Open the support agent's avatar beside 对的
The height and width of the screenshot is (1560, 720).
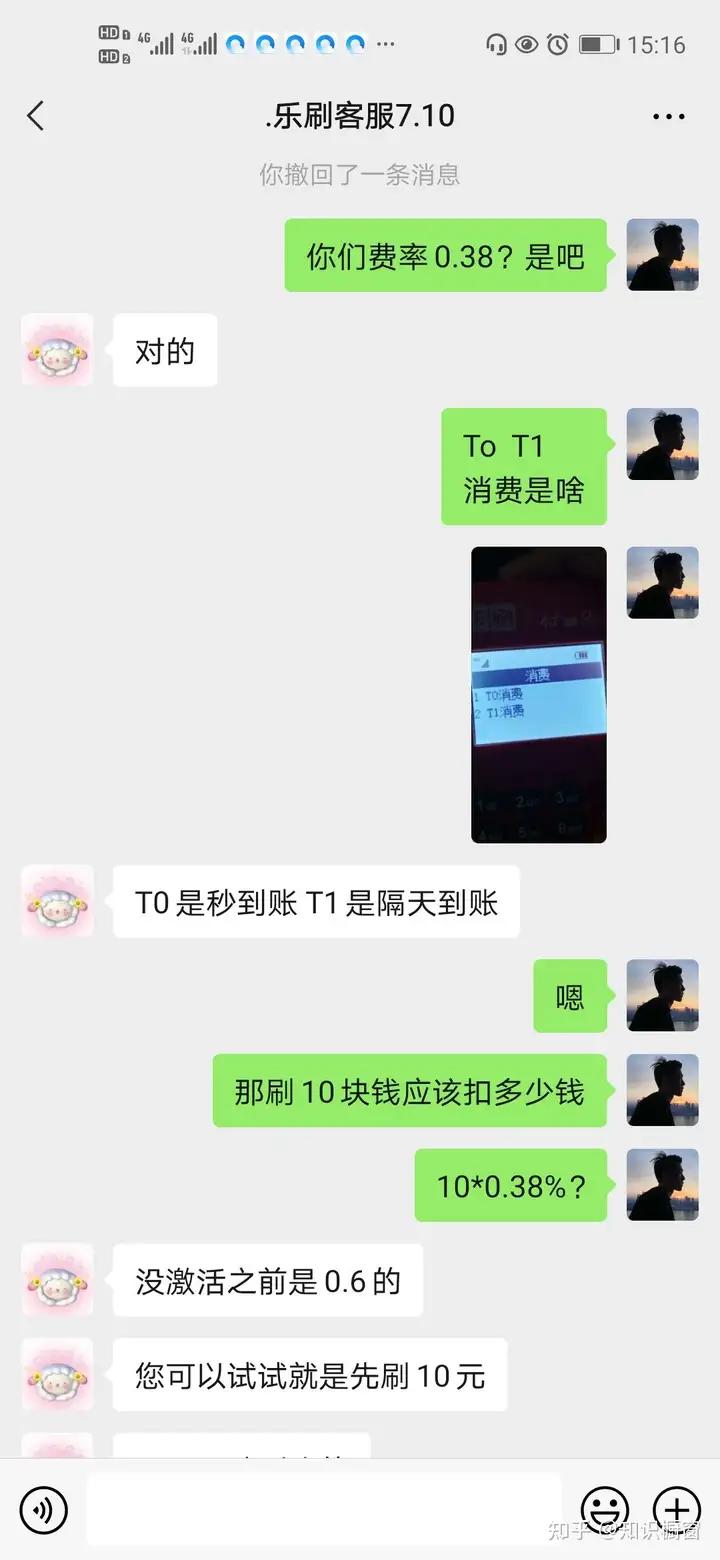tap(57, 350)
